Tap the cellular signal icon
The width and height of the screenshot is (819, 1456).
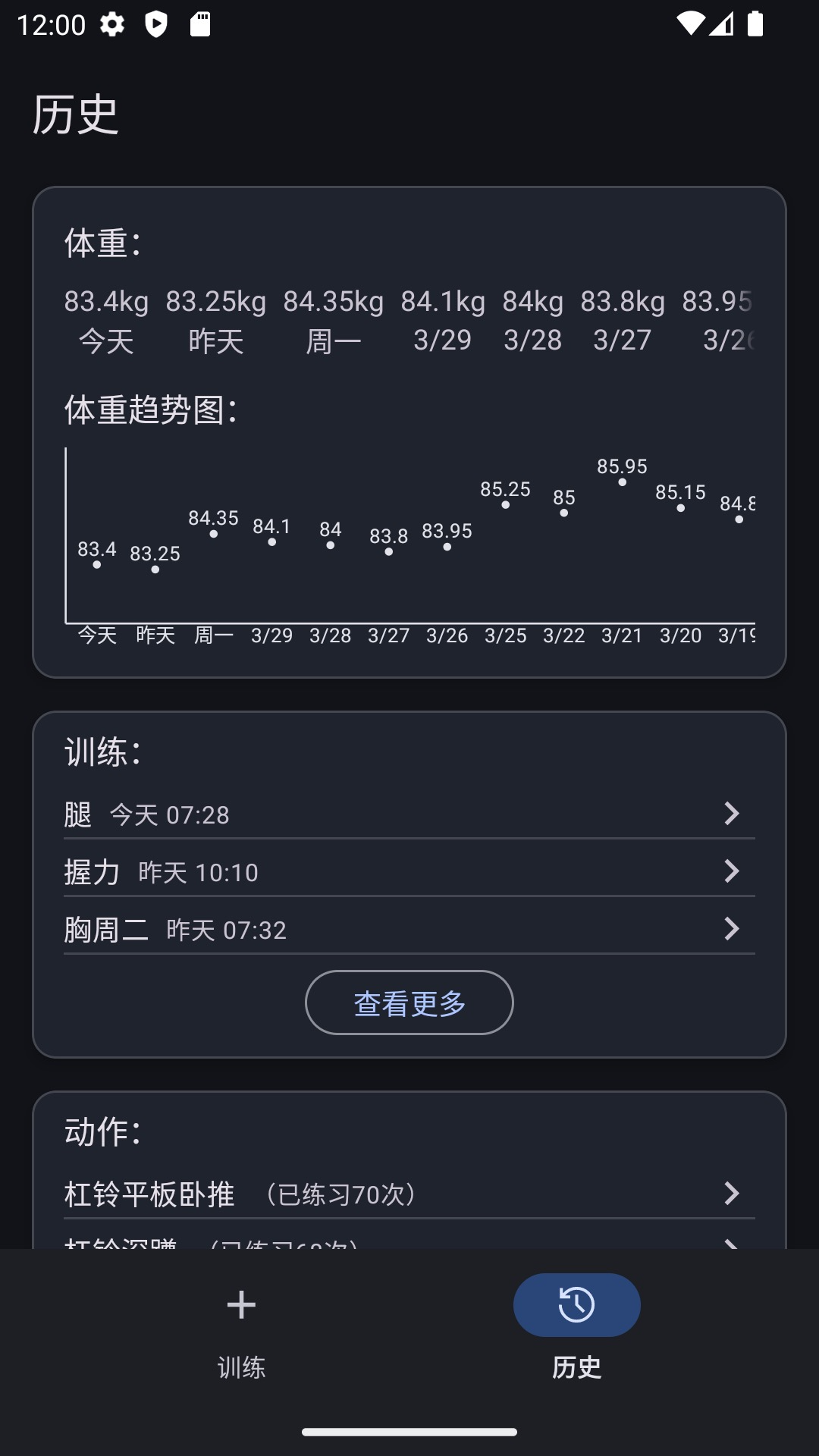(722, 25)
